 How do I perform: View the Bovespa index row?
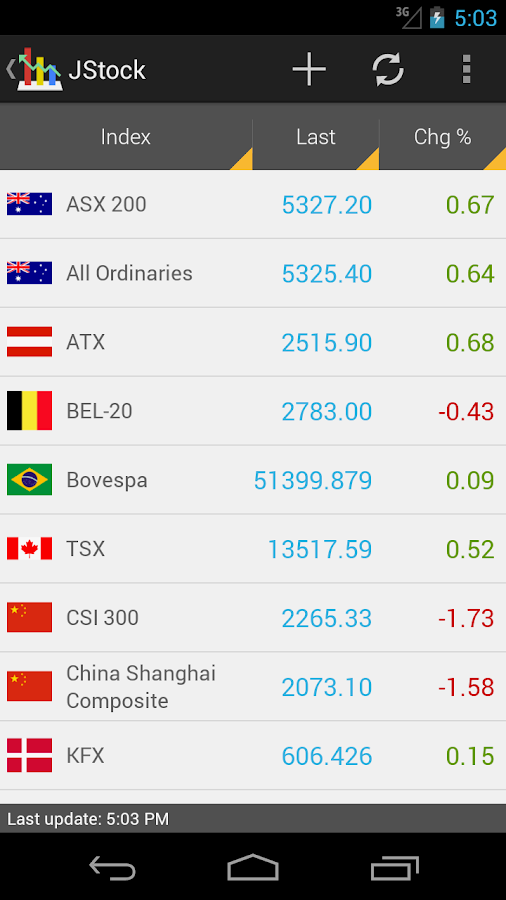(253, 480)
